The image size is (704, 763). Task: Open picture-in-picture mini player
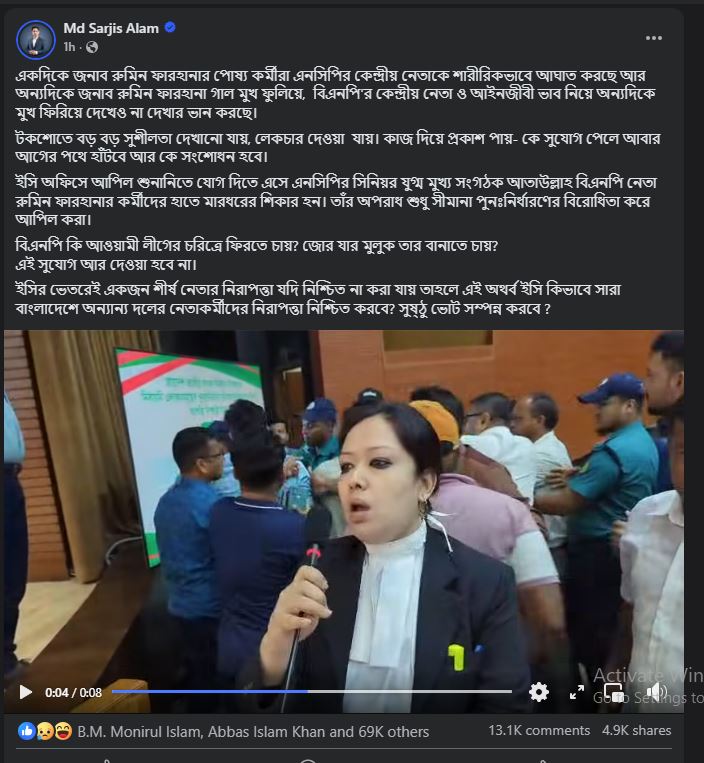tap(614, 692)
